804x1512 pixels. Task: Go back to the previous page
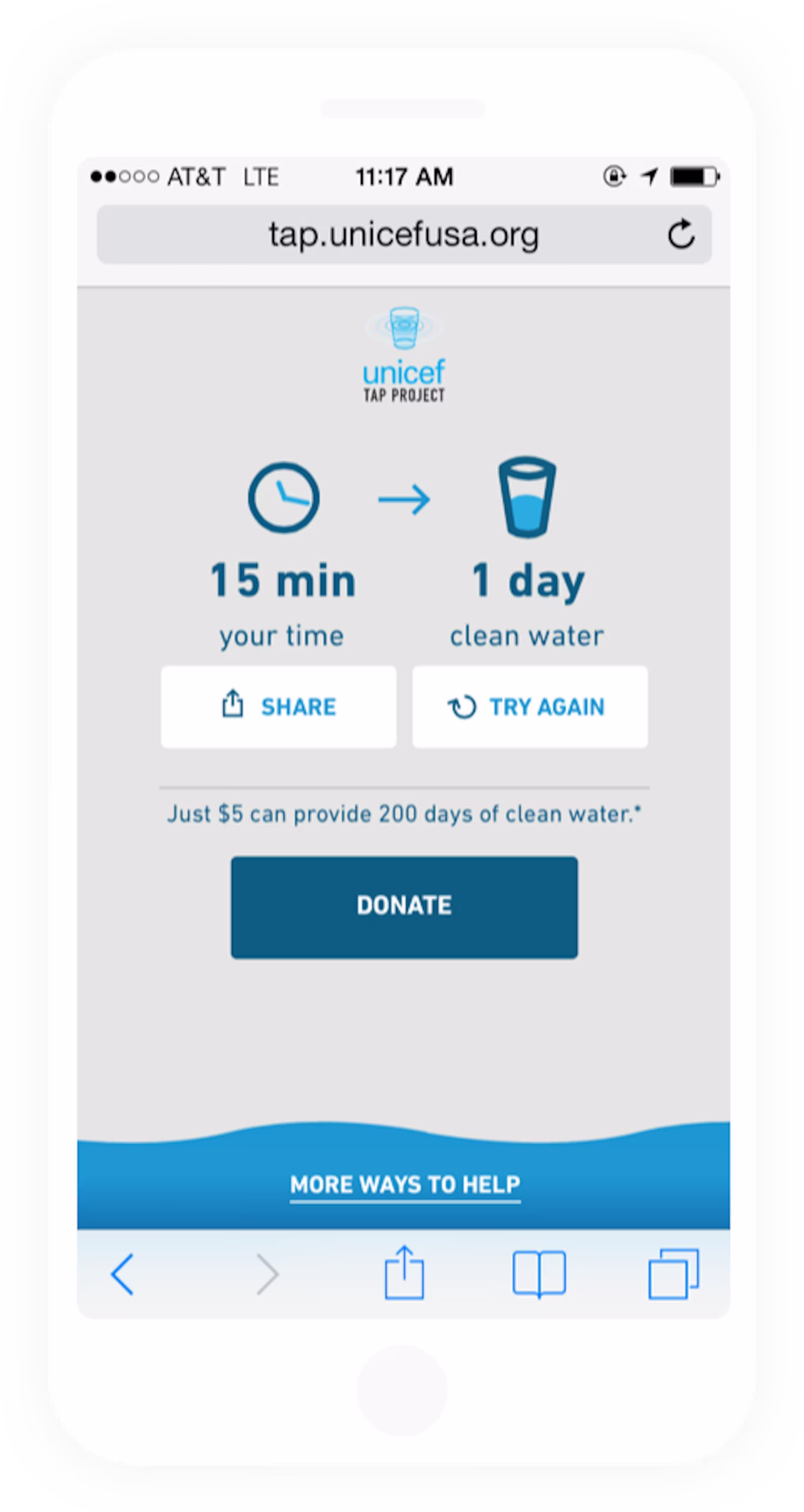pyautogui.click(x=123, y=1274)
